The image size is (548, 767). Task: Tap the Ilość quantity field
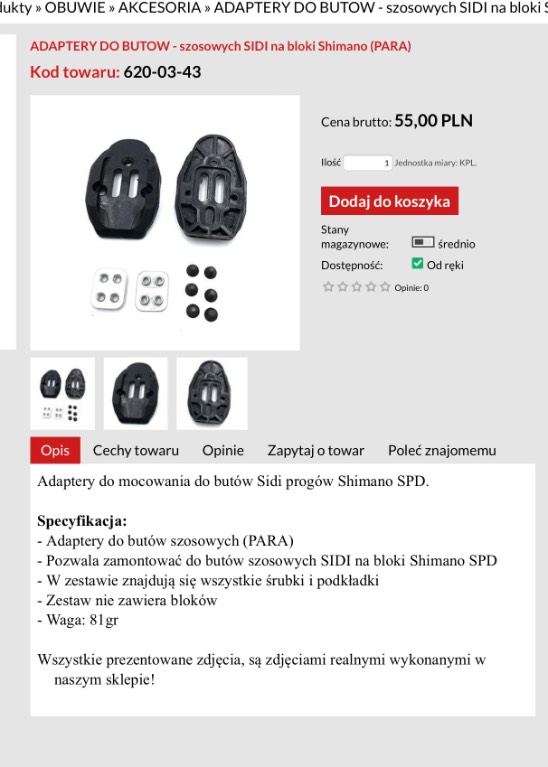(x=367, y=162)
